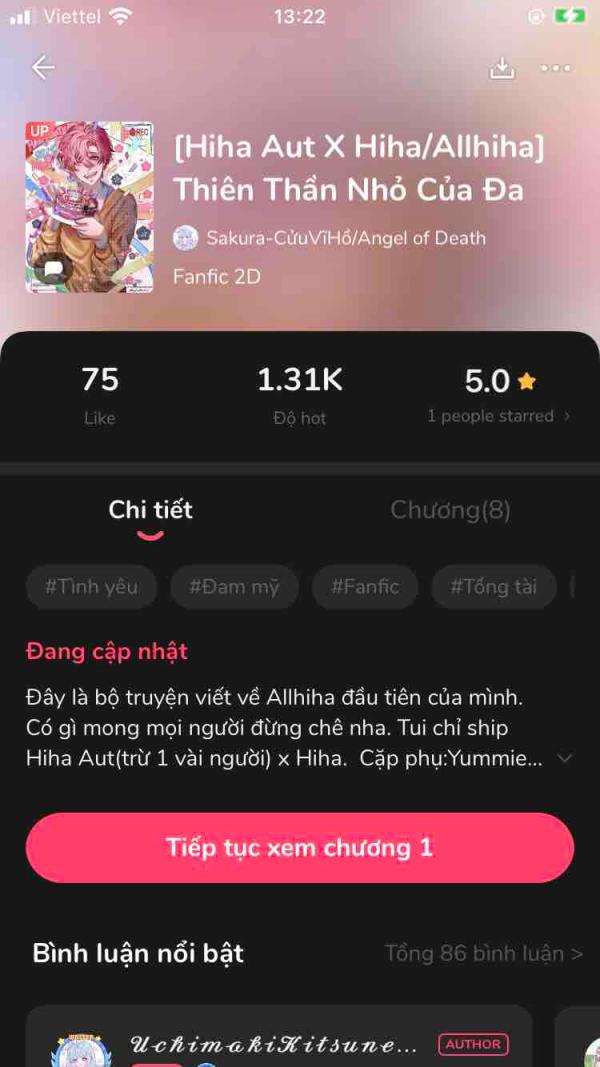The height and width of the screenshot is (1067, 600).
Task: Download this story for offline reading
Action: point(501,68)
